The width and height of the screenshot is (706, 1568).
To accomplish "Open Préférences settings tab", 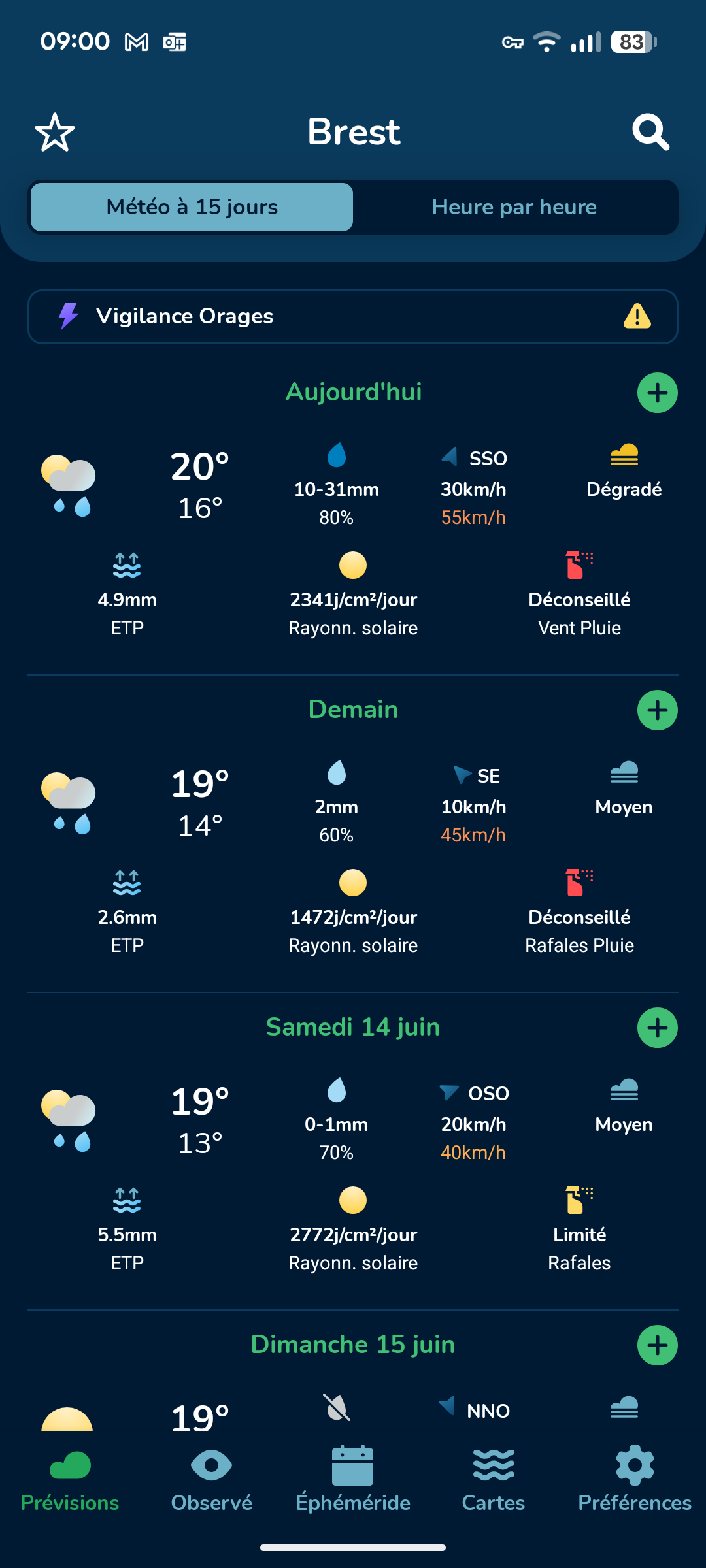I will (x=635, y=1480).
